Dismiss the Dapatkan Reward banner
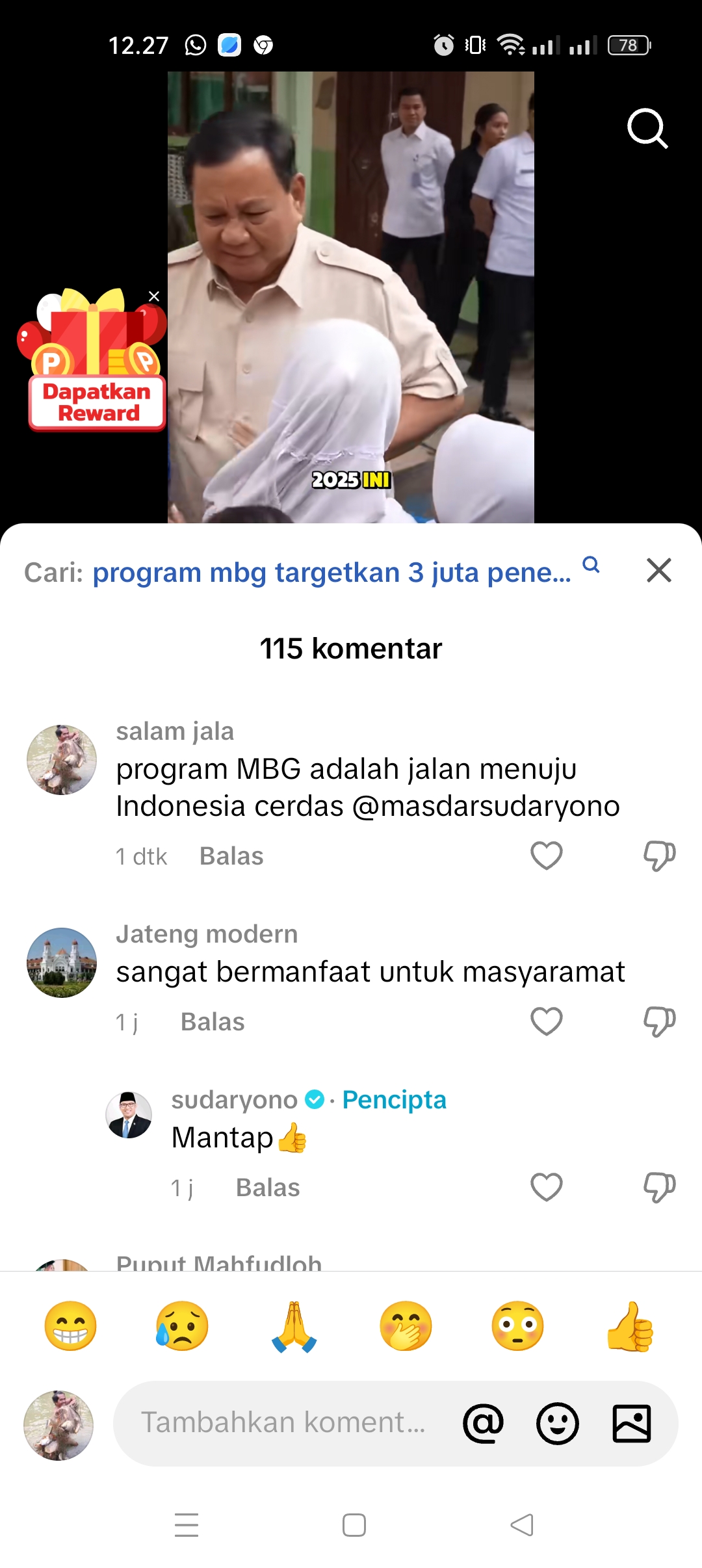Image resolution: width=702 pixels, height=1568 pixels. click(154, 296)
